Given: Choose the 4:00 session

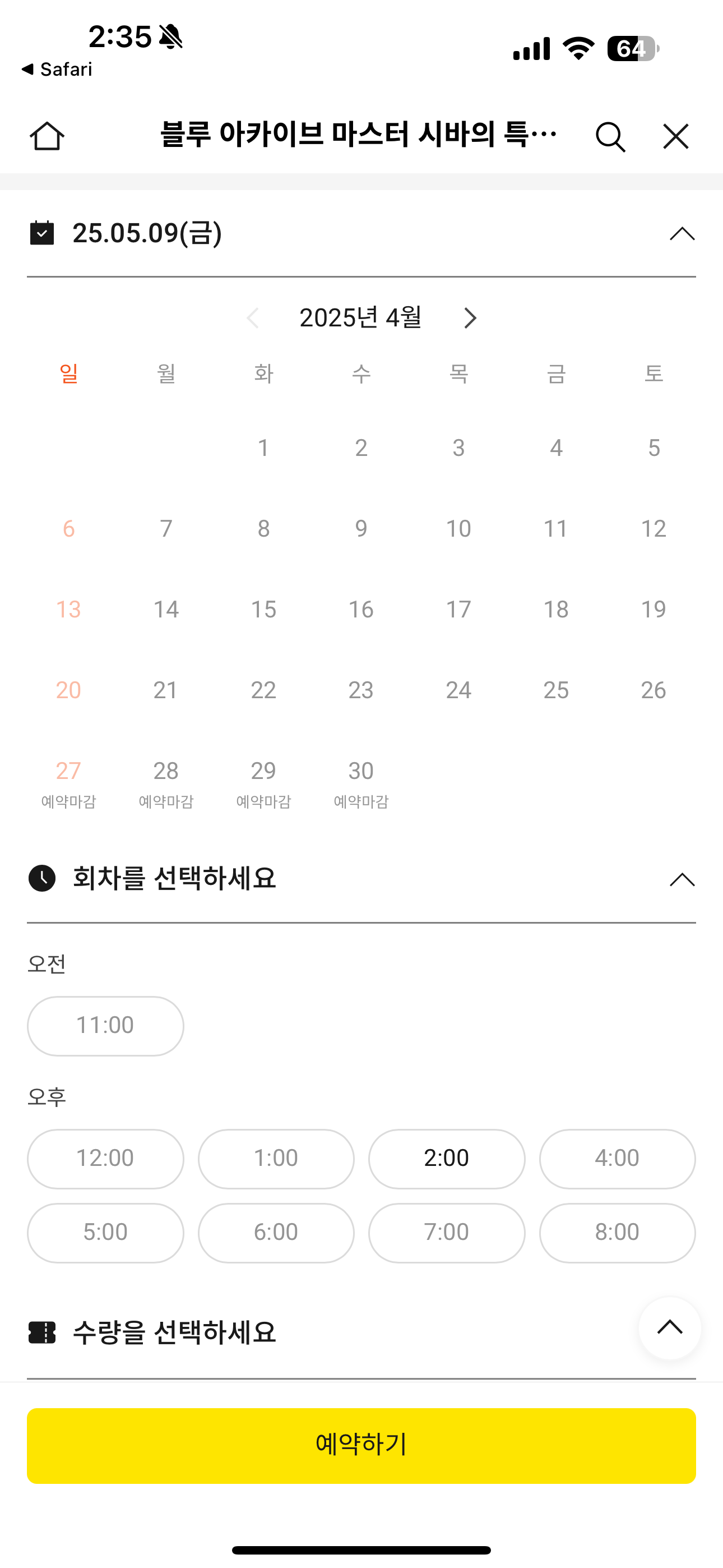Looking at the screenshot, I should [617, 1159].
